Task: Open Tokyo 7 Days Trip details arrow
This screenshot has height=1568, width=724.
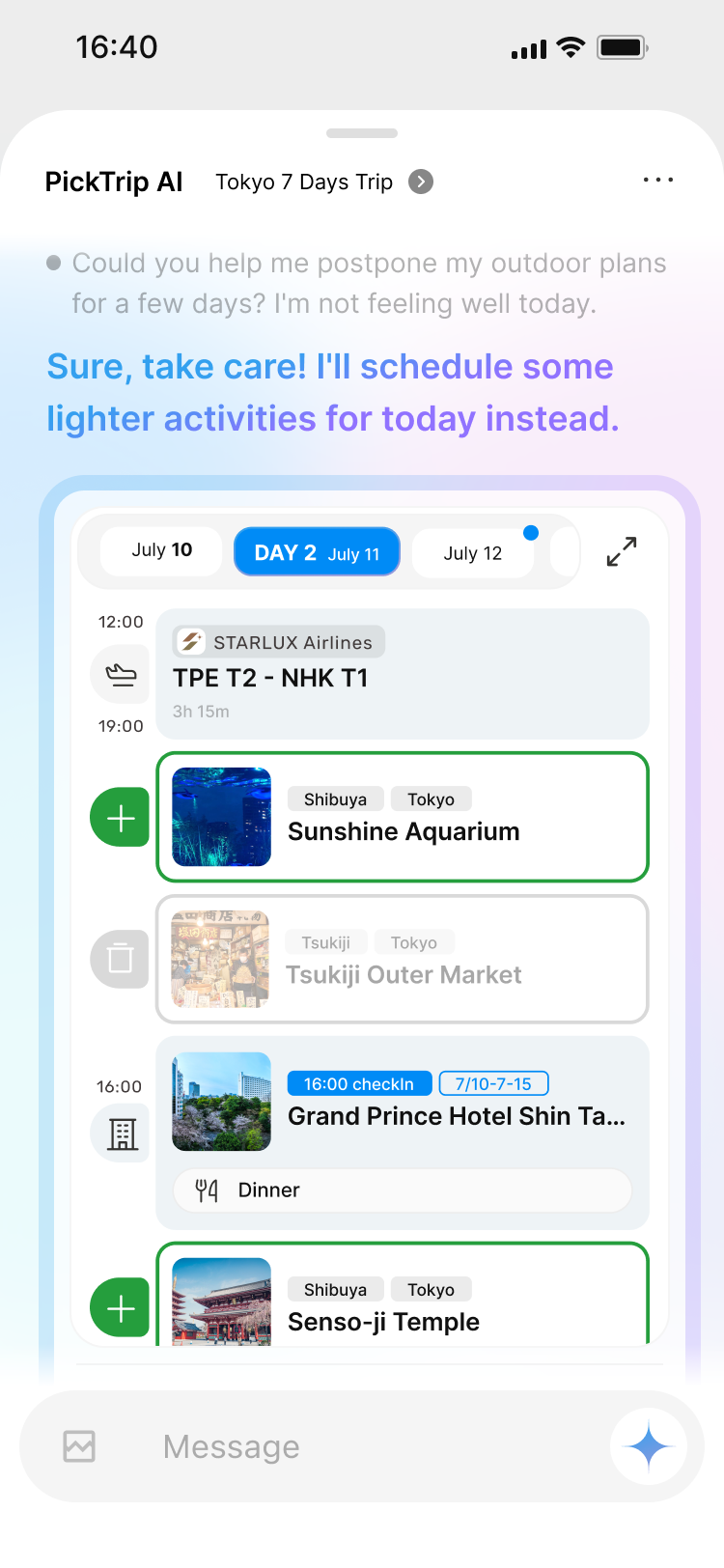Action: coord(421,182)
